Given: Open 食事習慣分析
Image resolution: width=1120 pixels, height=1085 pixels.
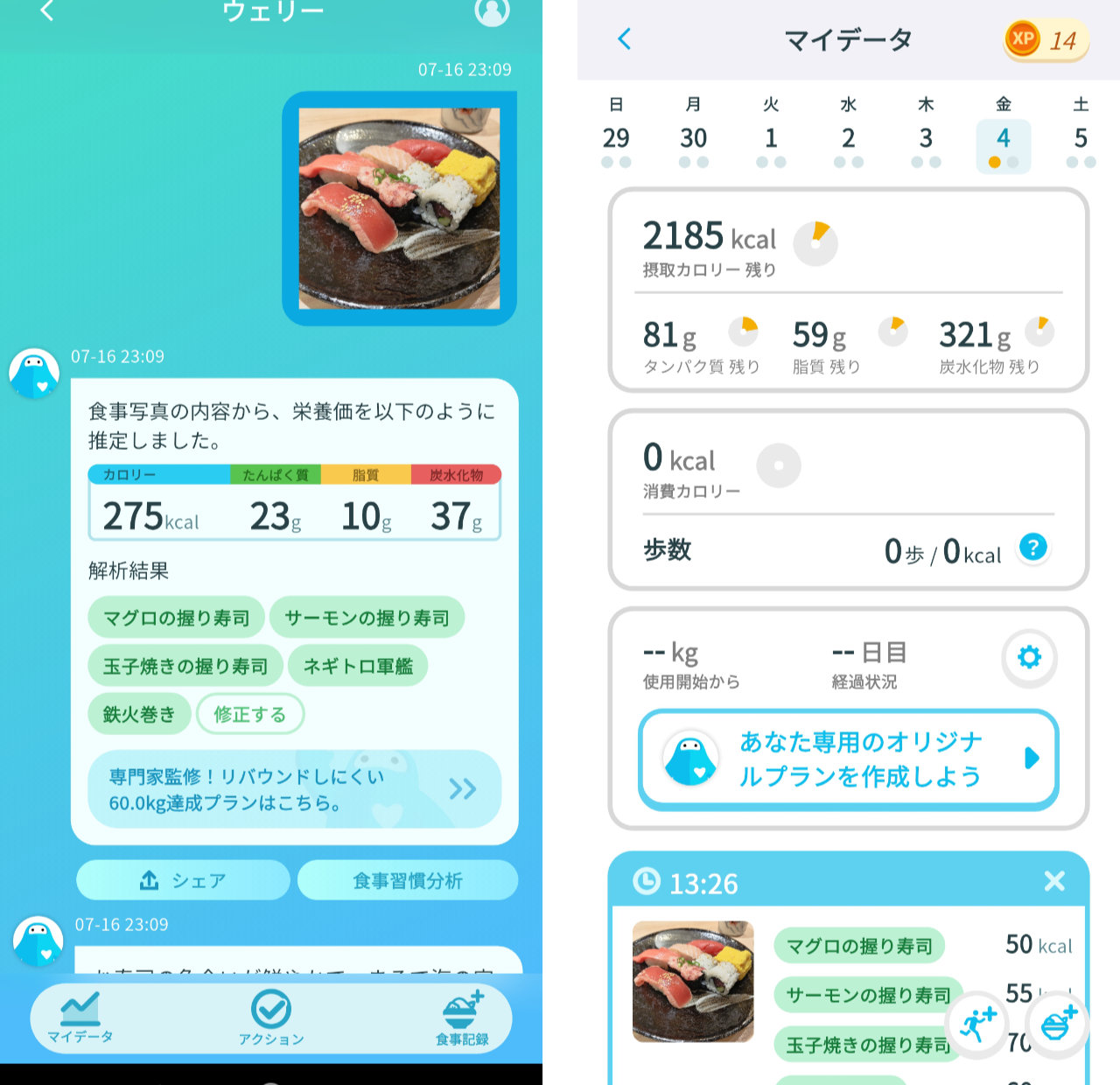Looking at the screenshot, I should click(x=408, y=880).
